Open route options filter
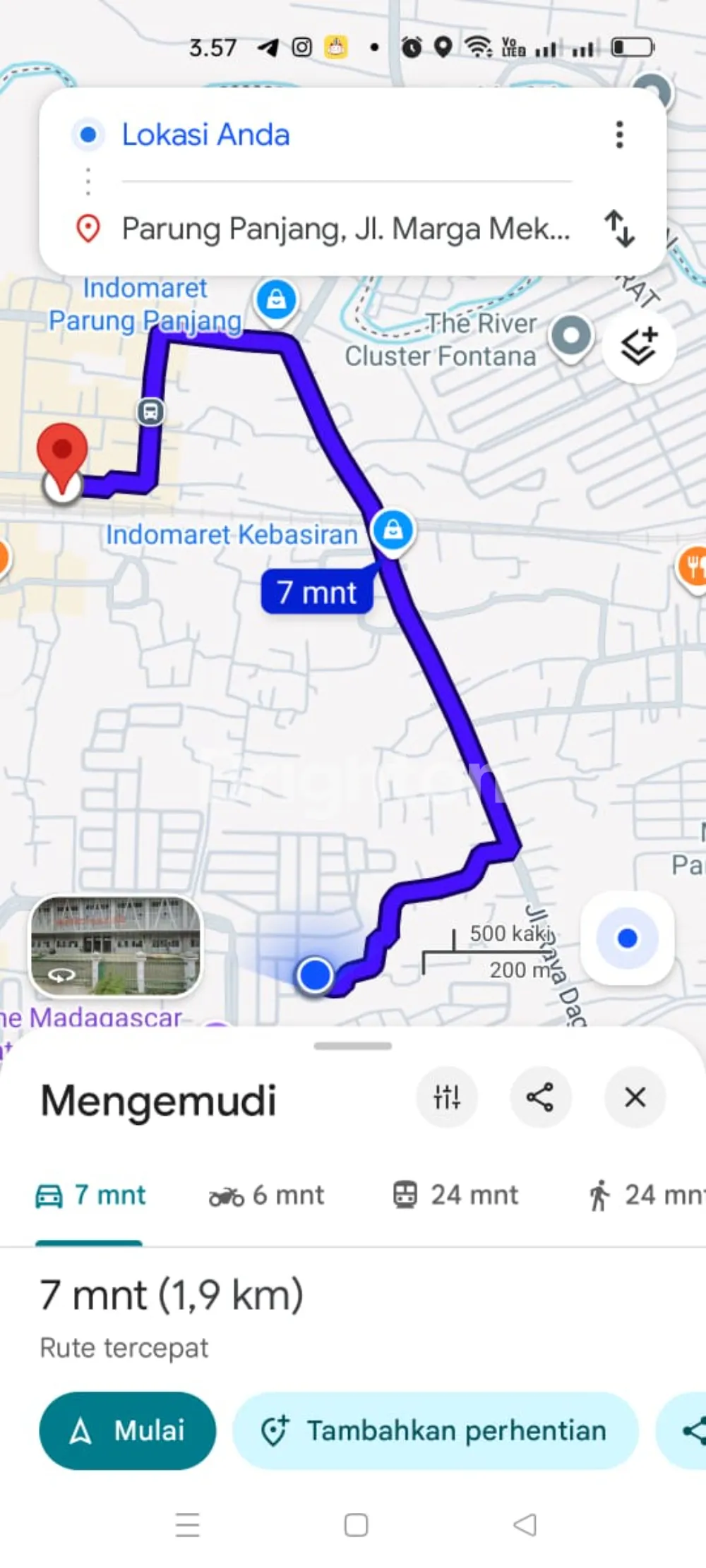This screenshot has width=706, height=1568. pos(447,1097)
